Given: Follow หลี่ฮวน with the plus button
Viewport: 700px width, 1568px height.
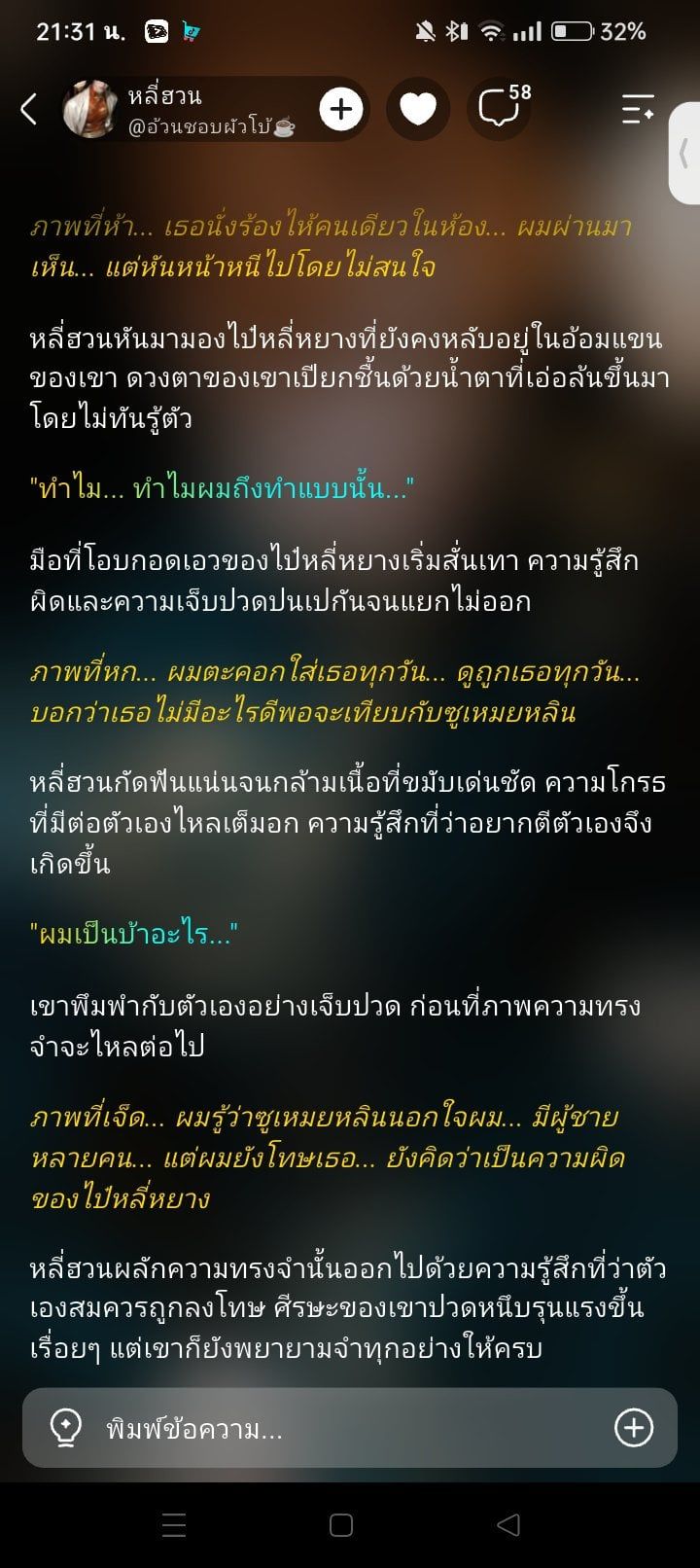Looking at the screenshot, I should coord(340,109).
